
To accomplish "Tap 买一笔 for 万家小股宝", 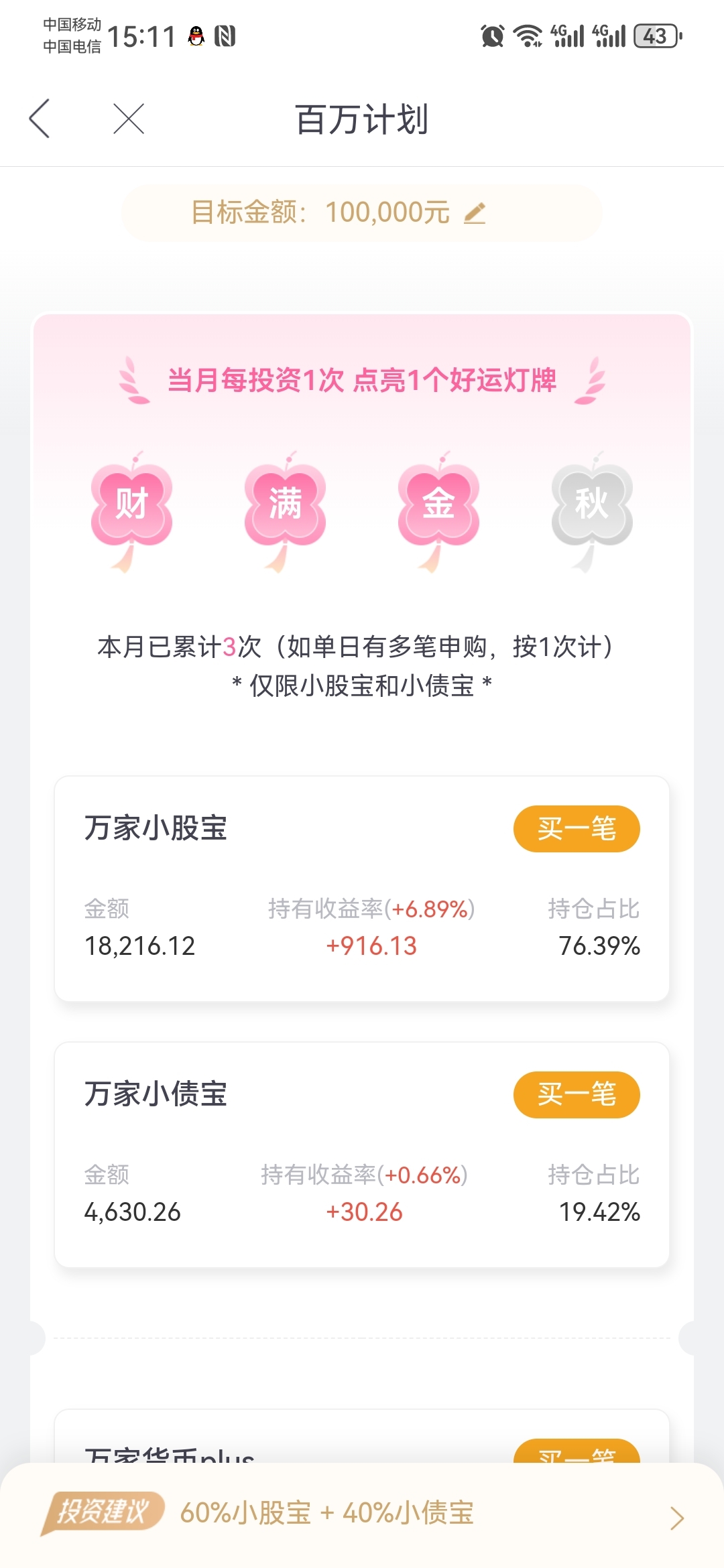I will (577, 829).
